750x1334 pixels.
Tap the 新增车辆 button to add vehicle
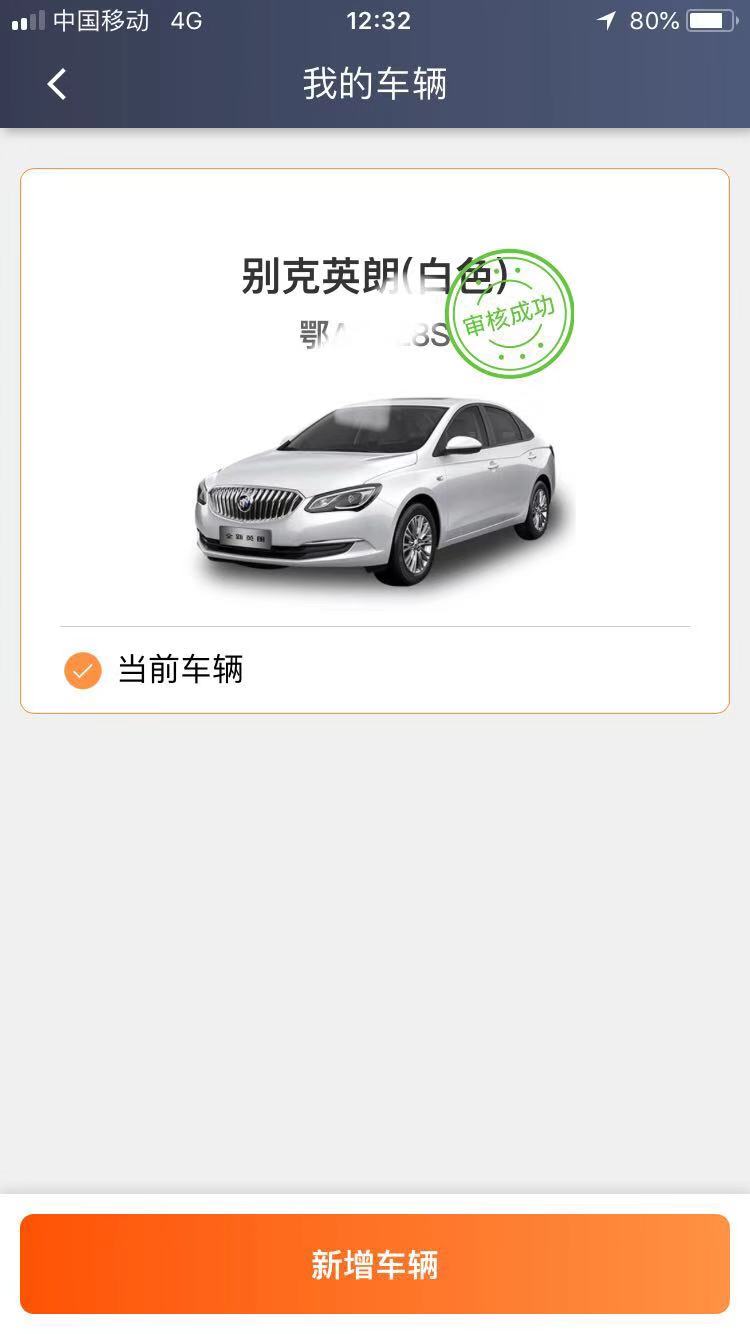375,1265
